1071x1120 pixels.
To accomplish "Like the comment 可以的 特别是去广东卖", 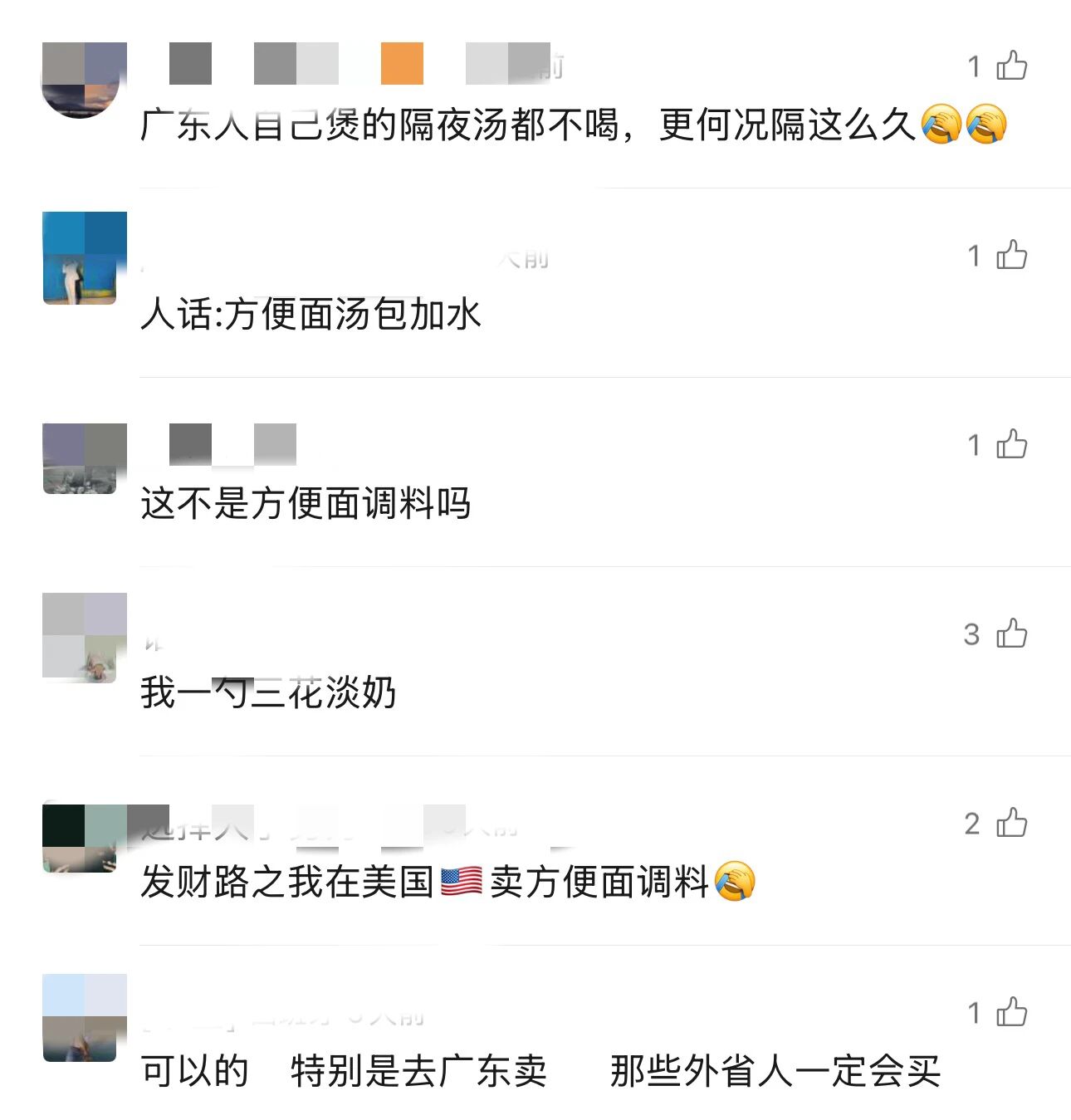I will pos(1011,1012).
